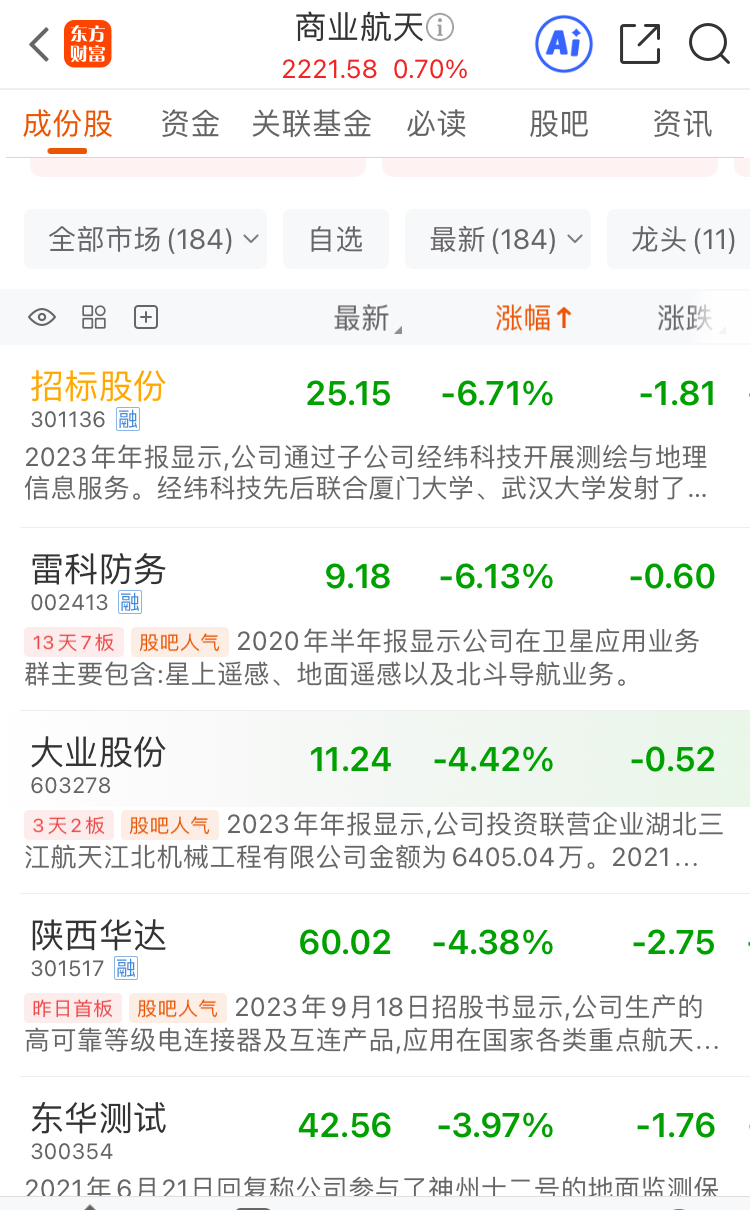750x1210 pixels.
Task: Go back using the top-left arrow
Action: (39, 44)
